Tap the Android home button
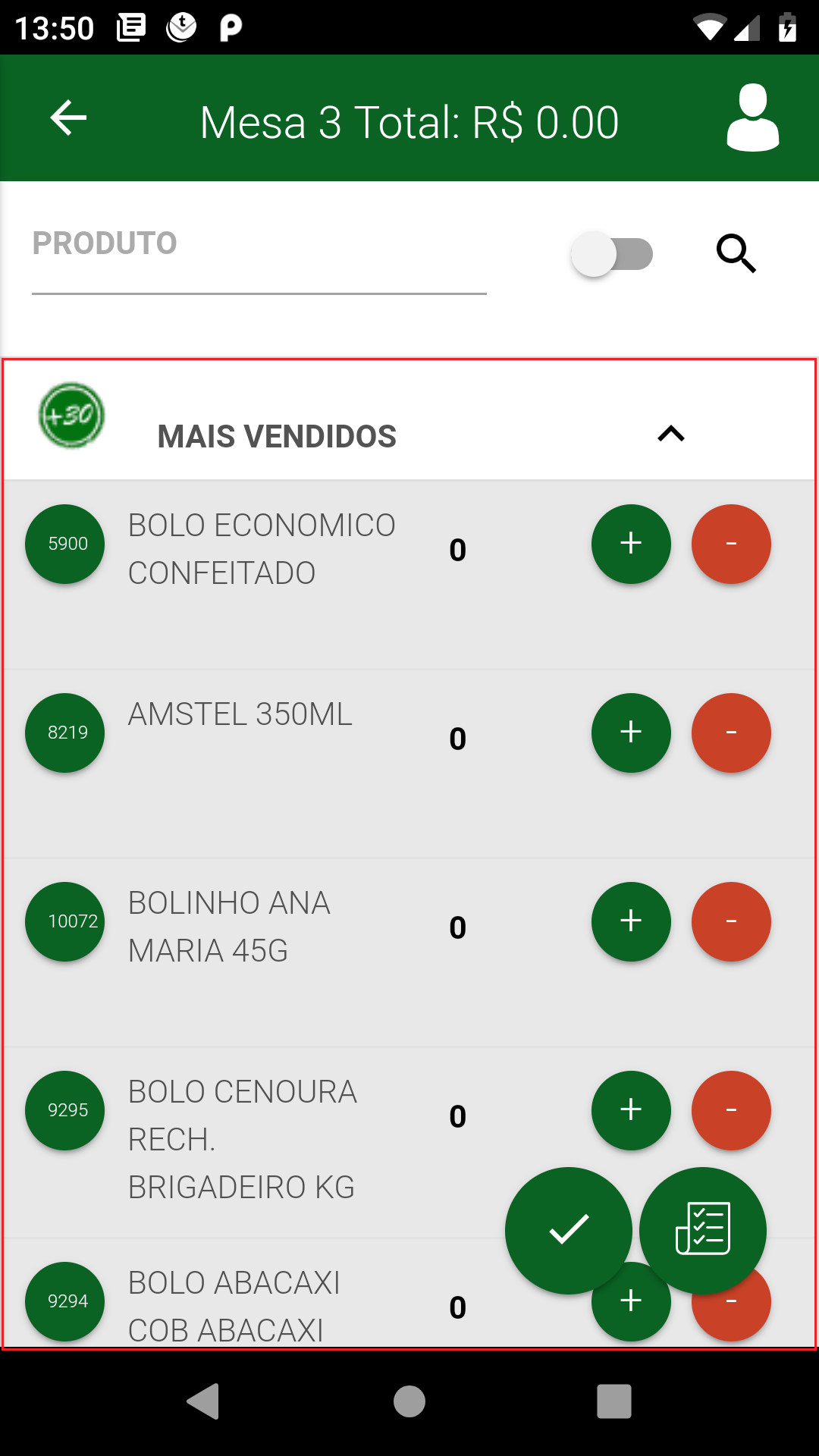Viewport: 819px width, 1456px height. click(x=409, y=1401)
